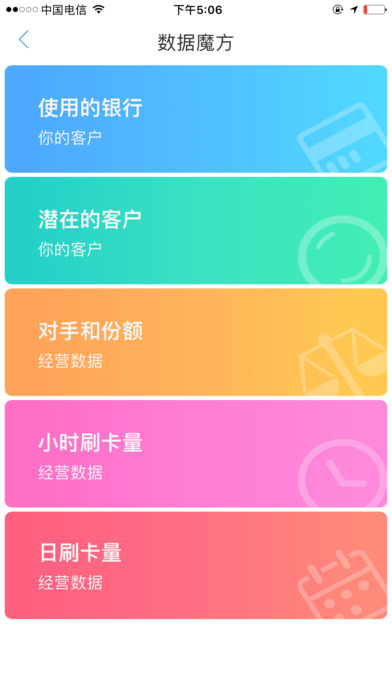Open the 日刷卡量 card
Viewport: 392px width, 696px height.
tap(196, 566)
